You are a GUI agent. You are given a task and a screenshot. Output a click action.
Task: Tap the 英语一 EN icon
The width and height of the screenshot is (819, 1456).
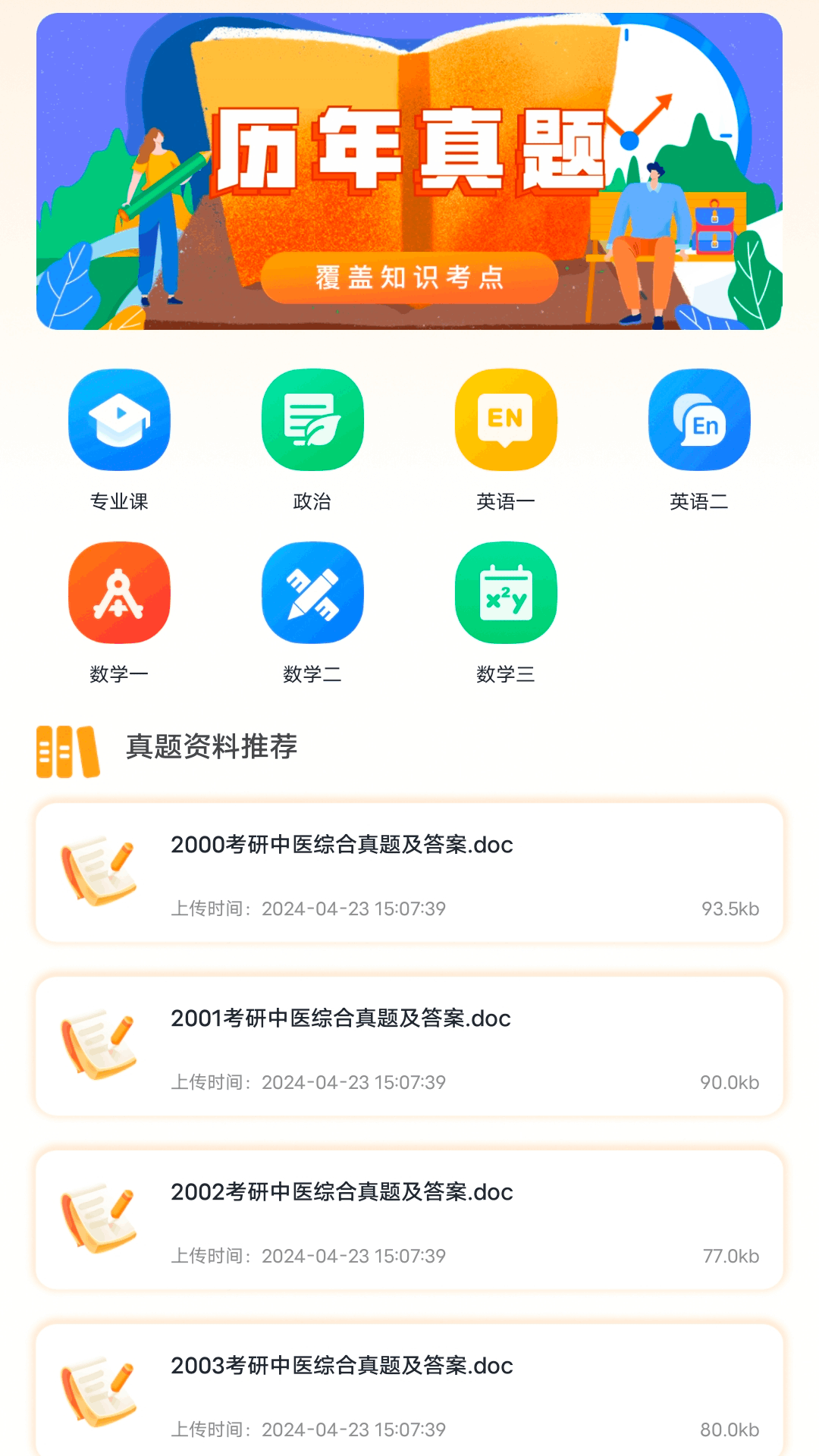pyautogui.click(x=506, y=419)
